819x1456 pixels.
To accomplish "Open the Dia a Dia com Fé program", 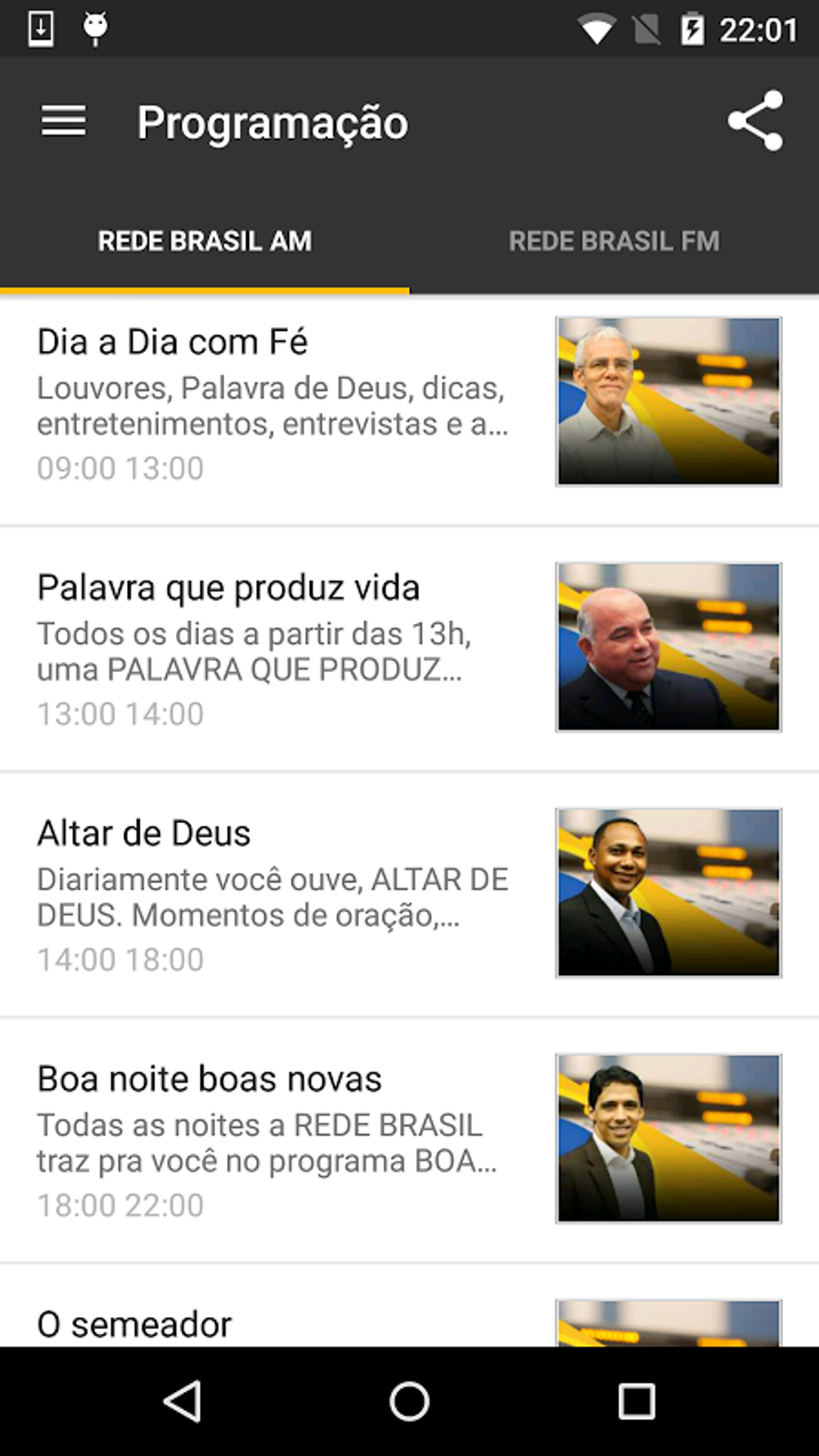I will click(x=273, y=403).
